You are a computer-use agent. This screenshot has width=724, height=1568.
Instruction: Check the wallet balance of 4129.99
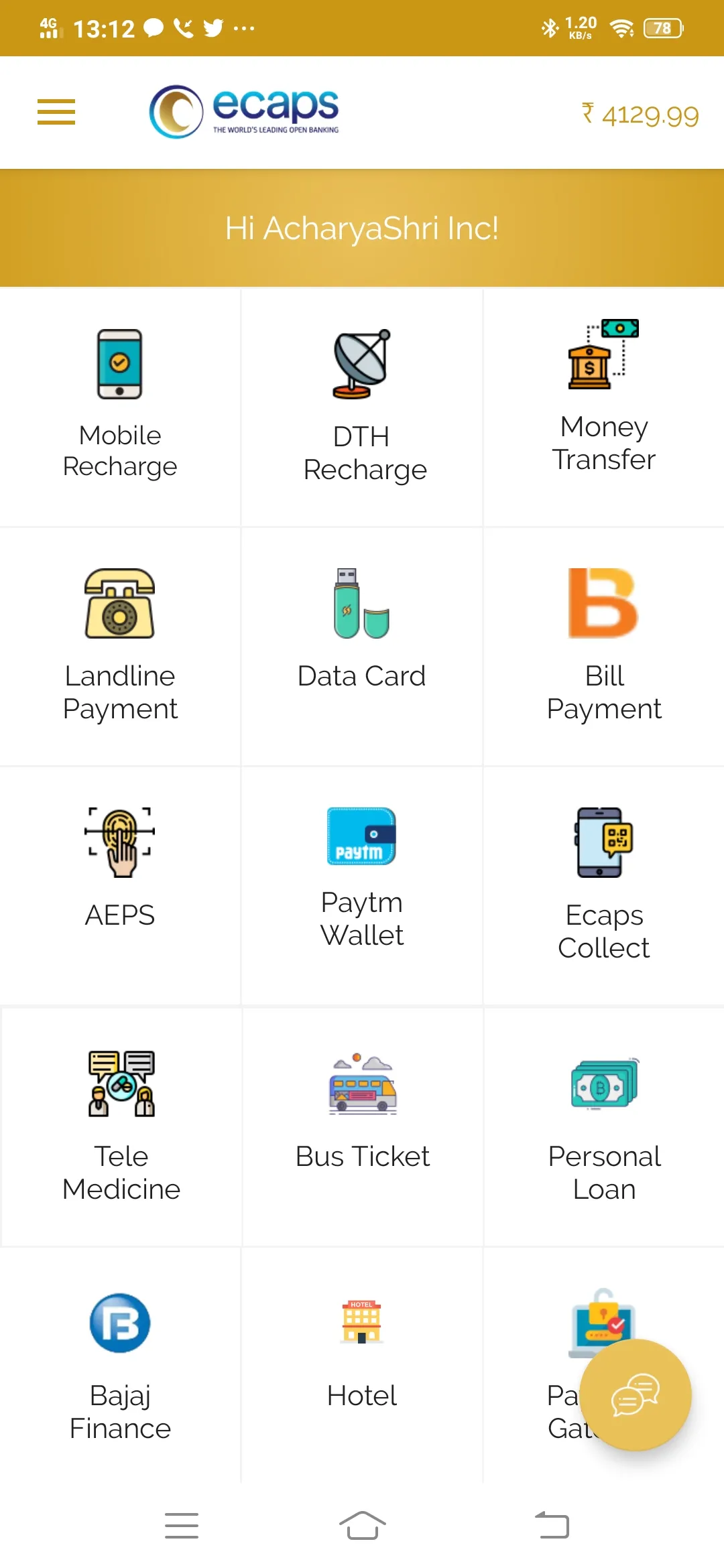click(640, 115)
